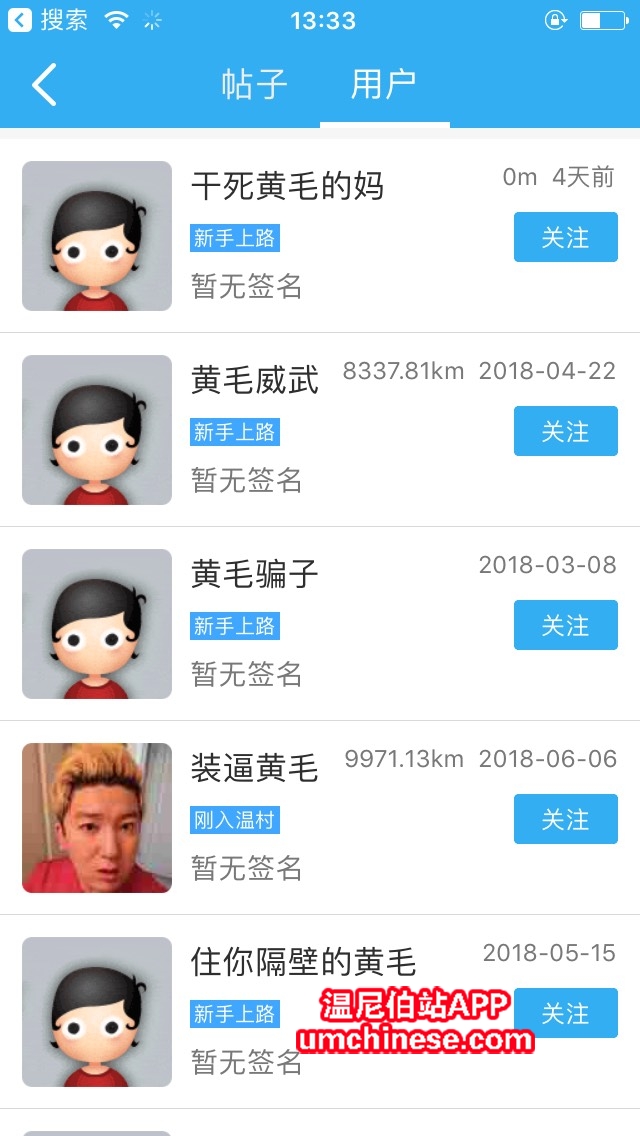Switch to the 帖子 tab
The width and height of the screenshot is (640, 1136).
(254, 85)
